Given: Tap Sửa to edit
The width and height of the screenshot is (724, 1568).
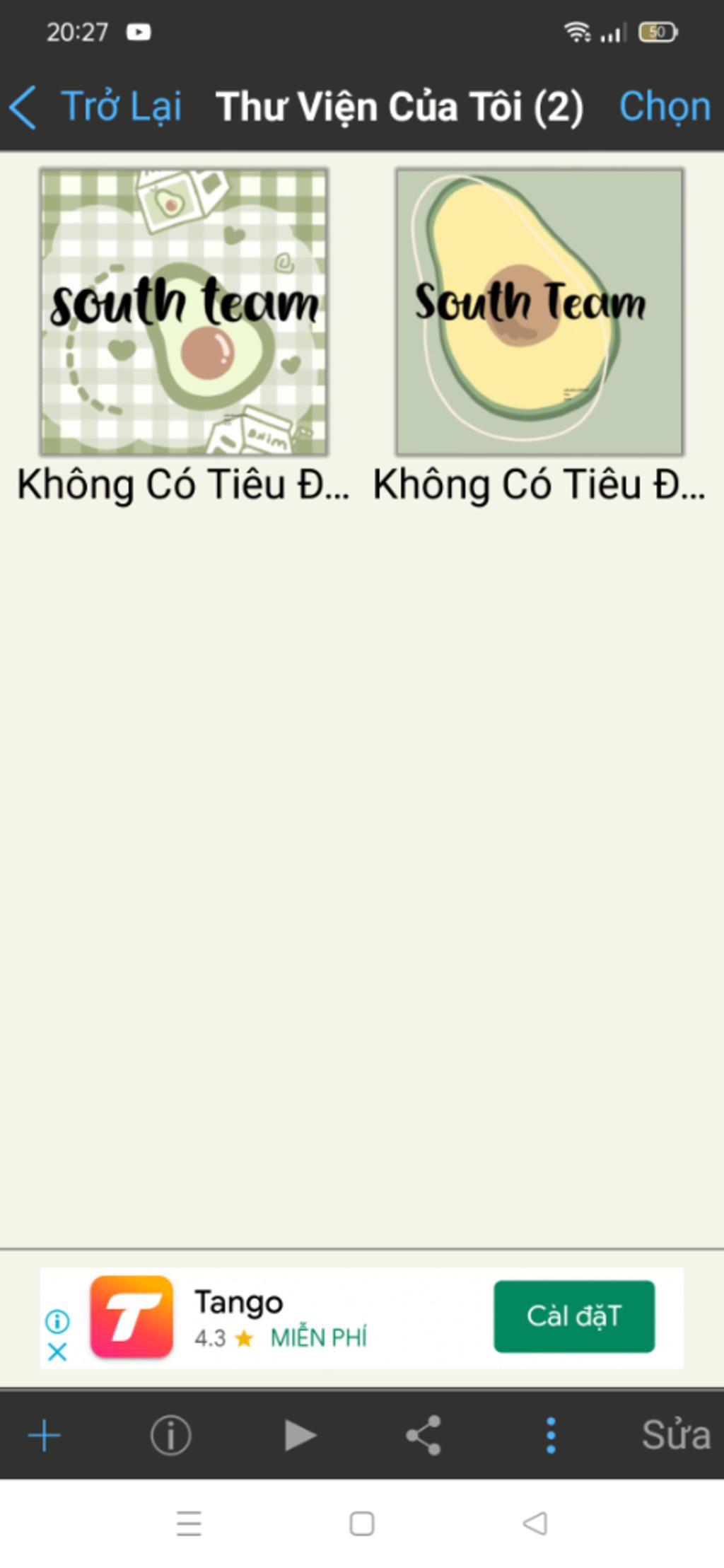Looking at the screenshot, I should [675, 1435].
